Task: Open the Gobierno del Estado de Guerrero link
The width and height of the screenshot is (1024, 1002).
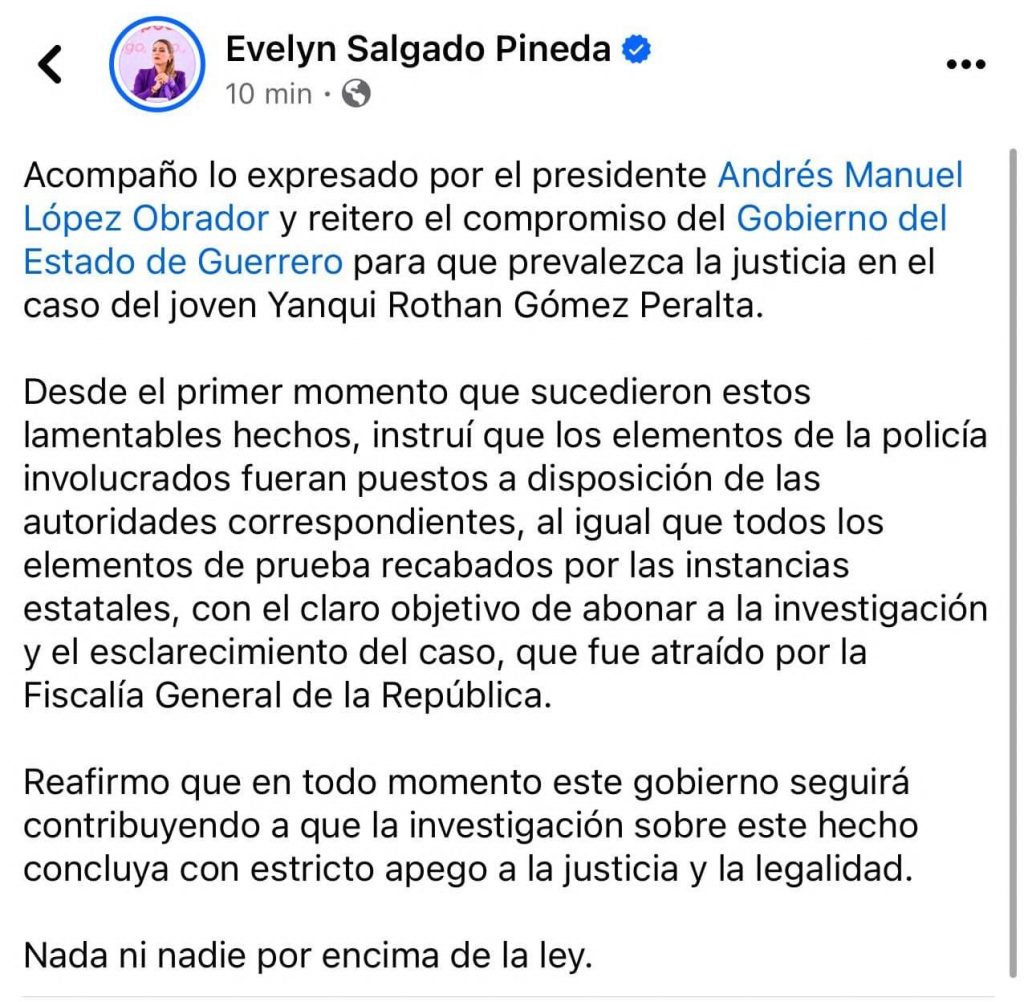Action: tap(842, 218)
